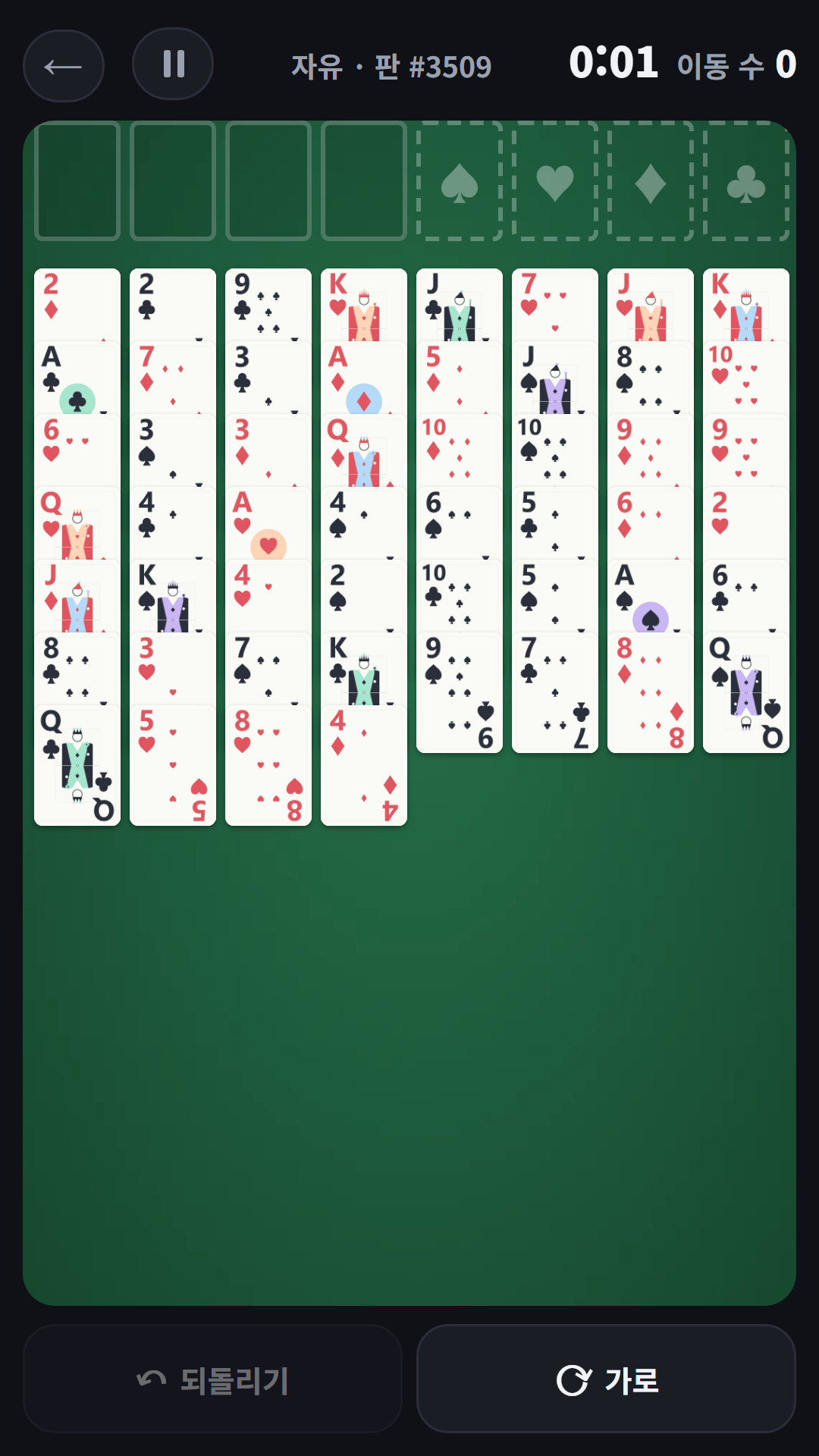Select the nine of spades card
The height and width of the screenshot is (1456, 819).
click(460, 693)
